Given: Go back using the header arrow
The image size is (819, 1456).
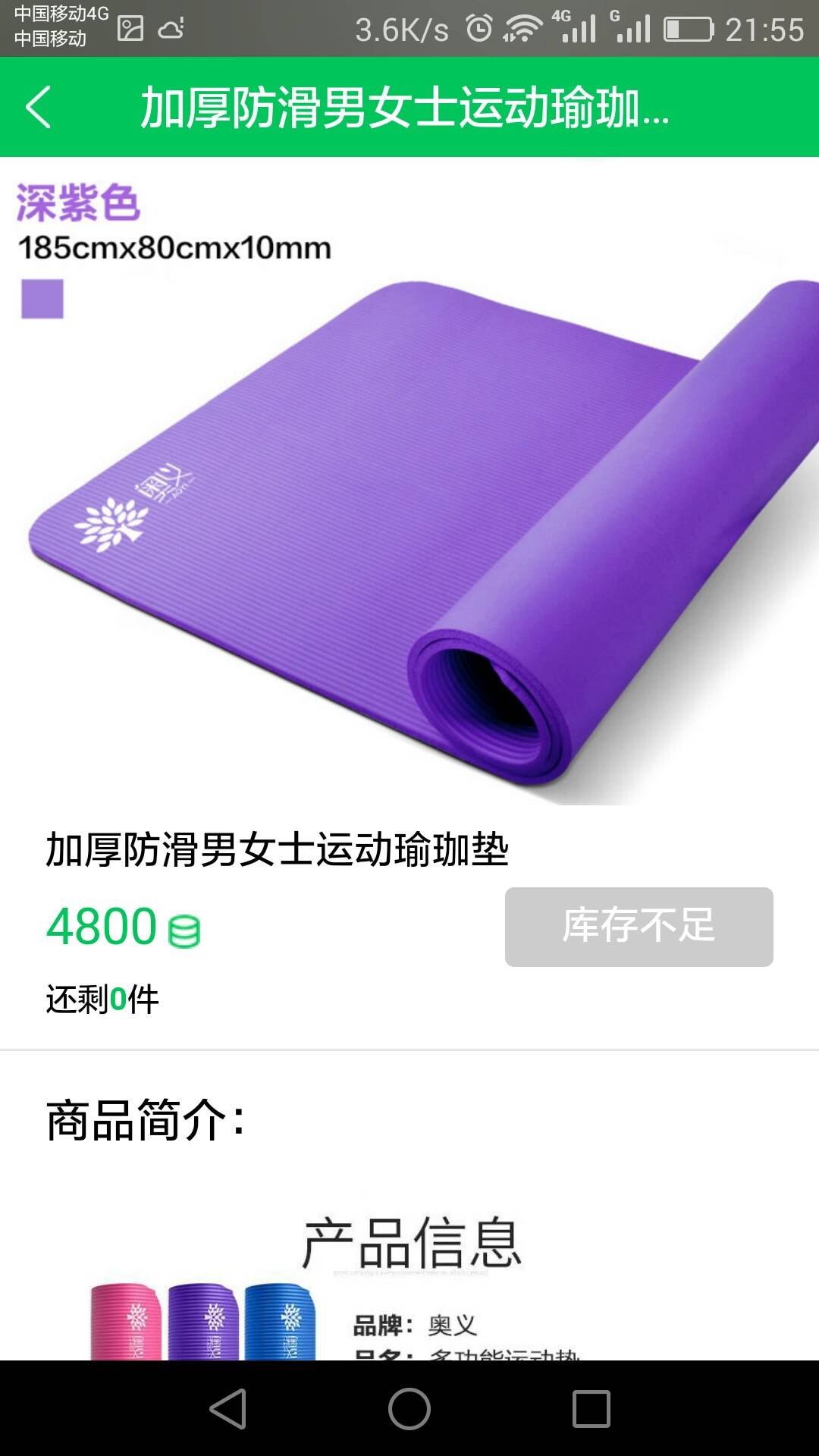Looking at the screenshot, I should click(38, 107).
